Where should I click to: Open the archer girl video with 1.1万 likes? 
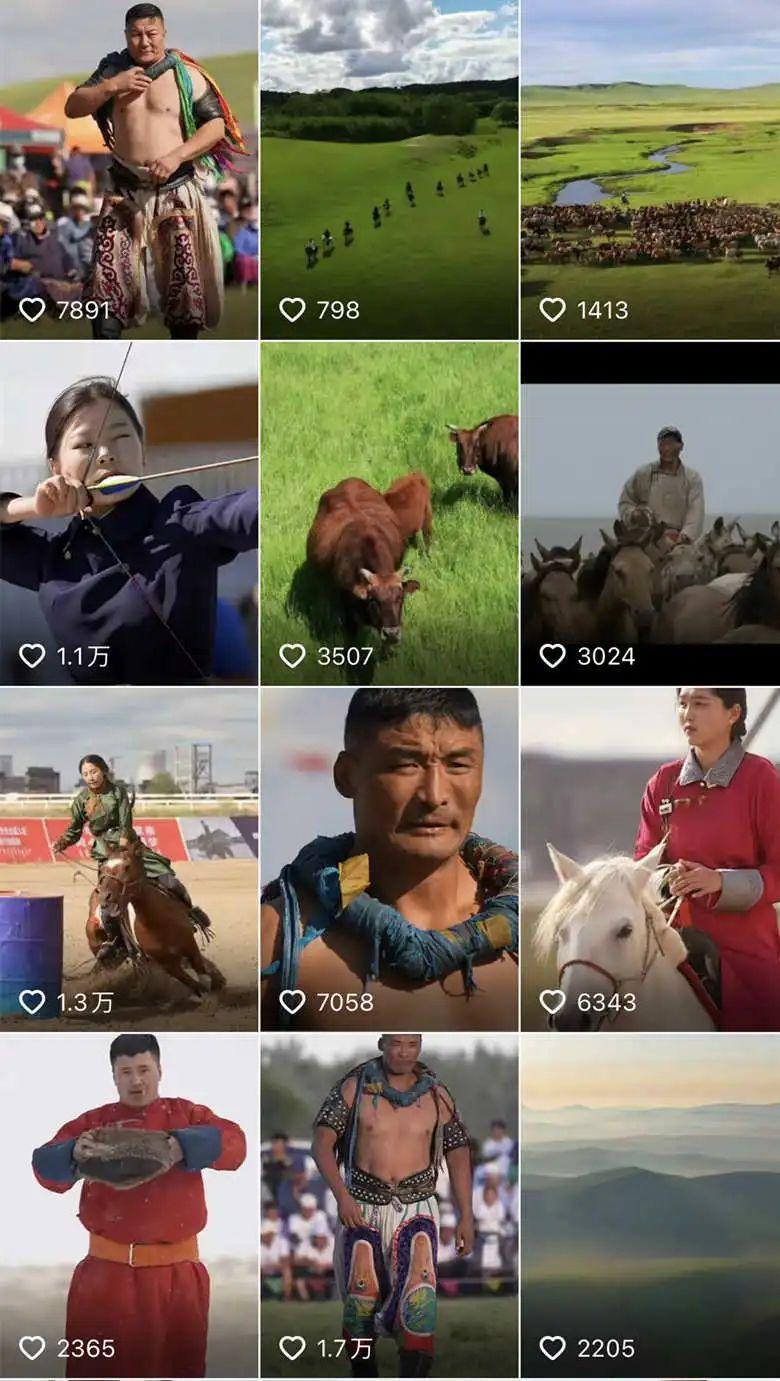coord(128,513)
